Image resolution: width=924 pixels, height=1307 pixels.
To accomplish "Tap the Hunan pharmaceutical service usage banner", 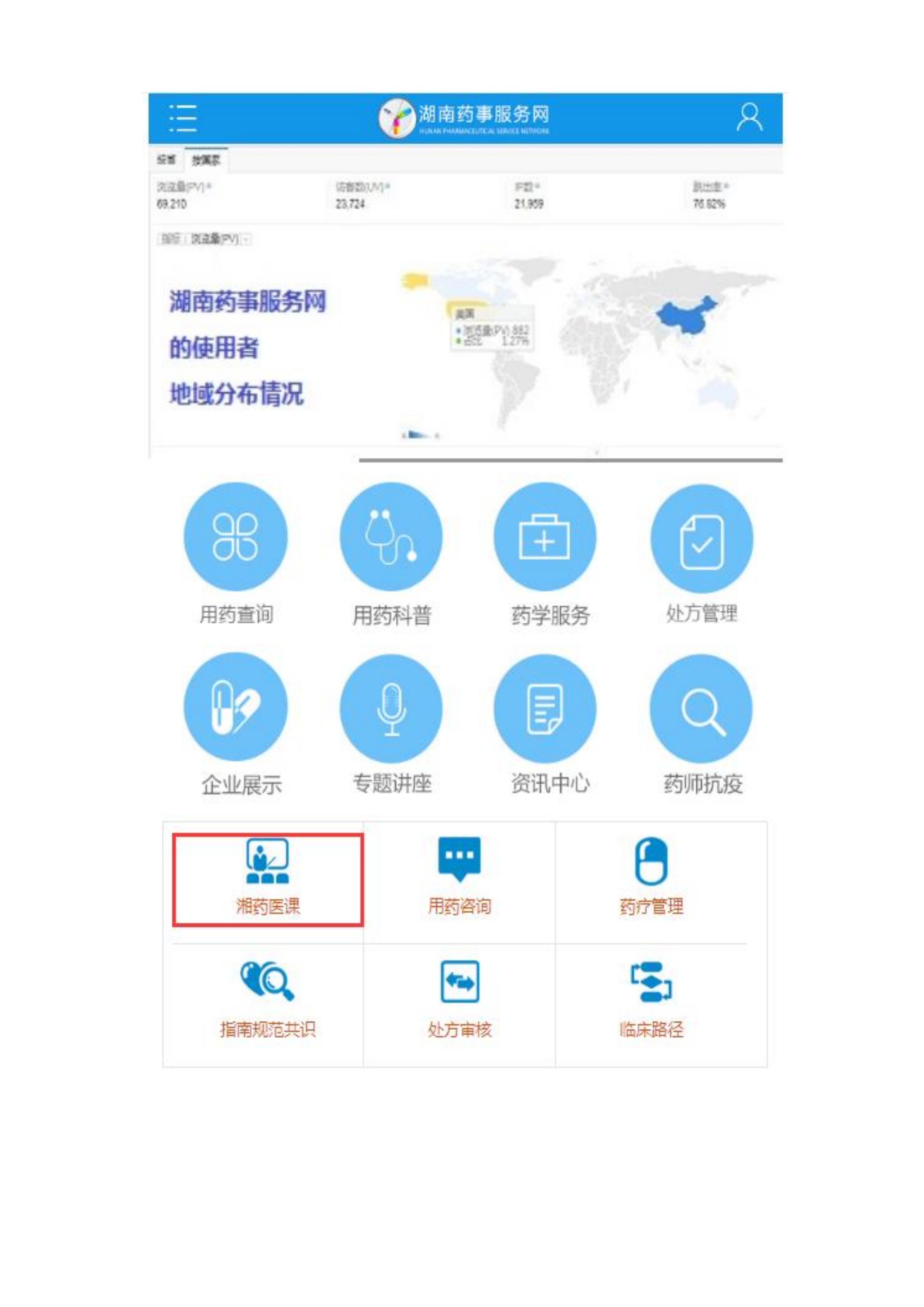I will (465, 342).
